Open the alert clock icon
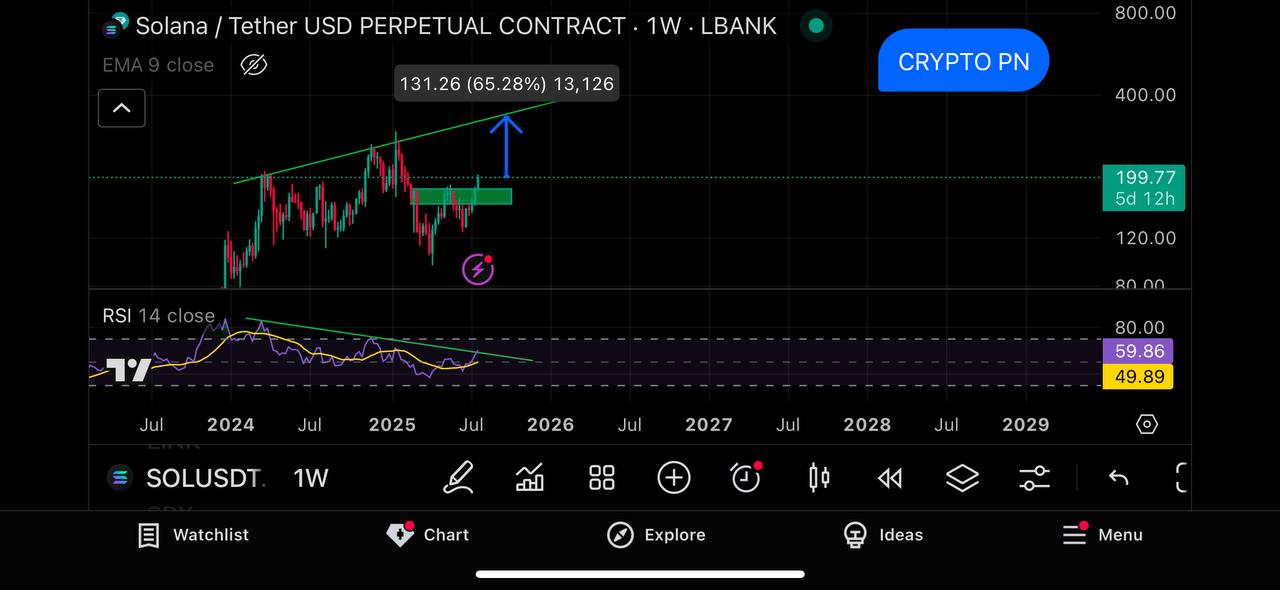Image resolution: width=1280 pixels, height=590 pixels. [746, 478]
